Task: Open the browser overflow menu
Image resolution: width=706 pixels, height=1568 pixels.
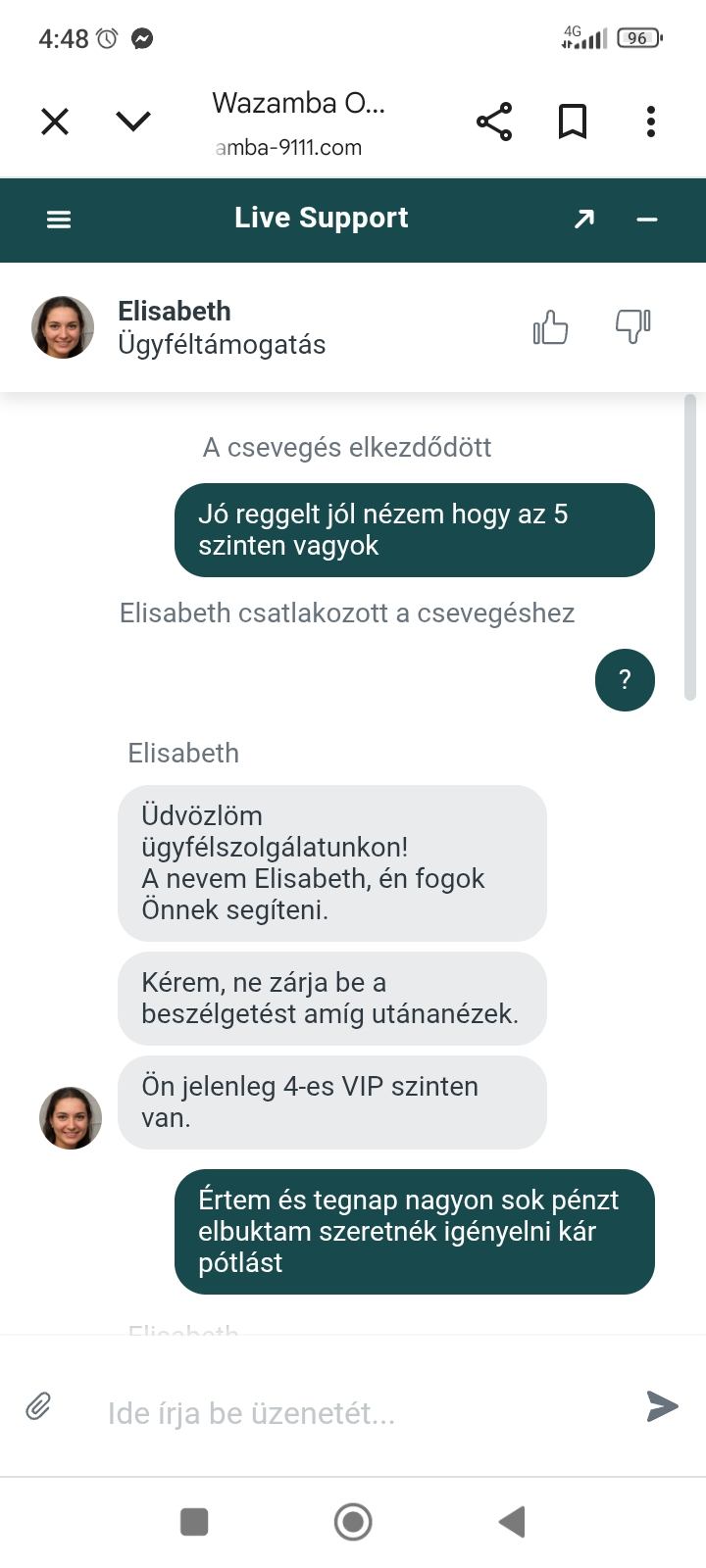Action: [651, 122]
